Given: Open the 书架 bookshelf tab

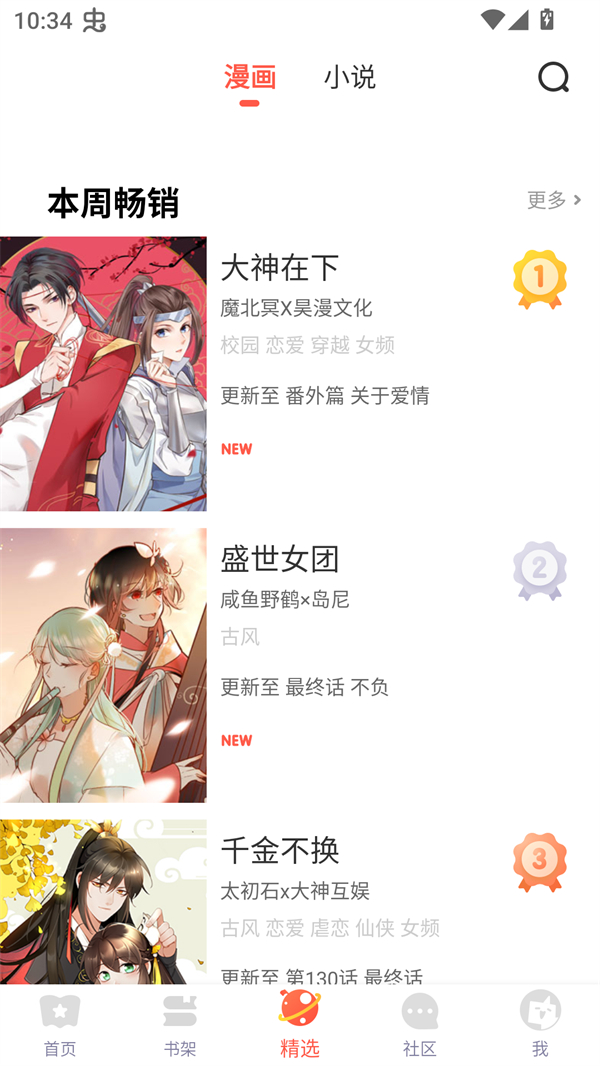Looking at the screenshot, I should click(180, 1025).
